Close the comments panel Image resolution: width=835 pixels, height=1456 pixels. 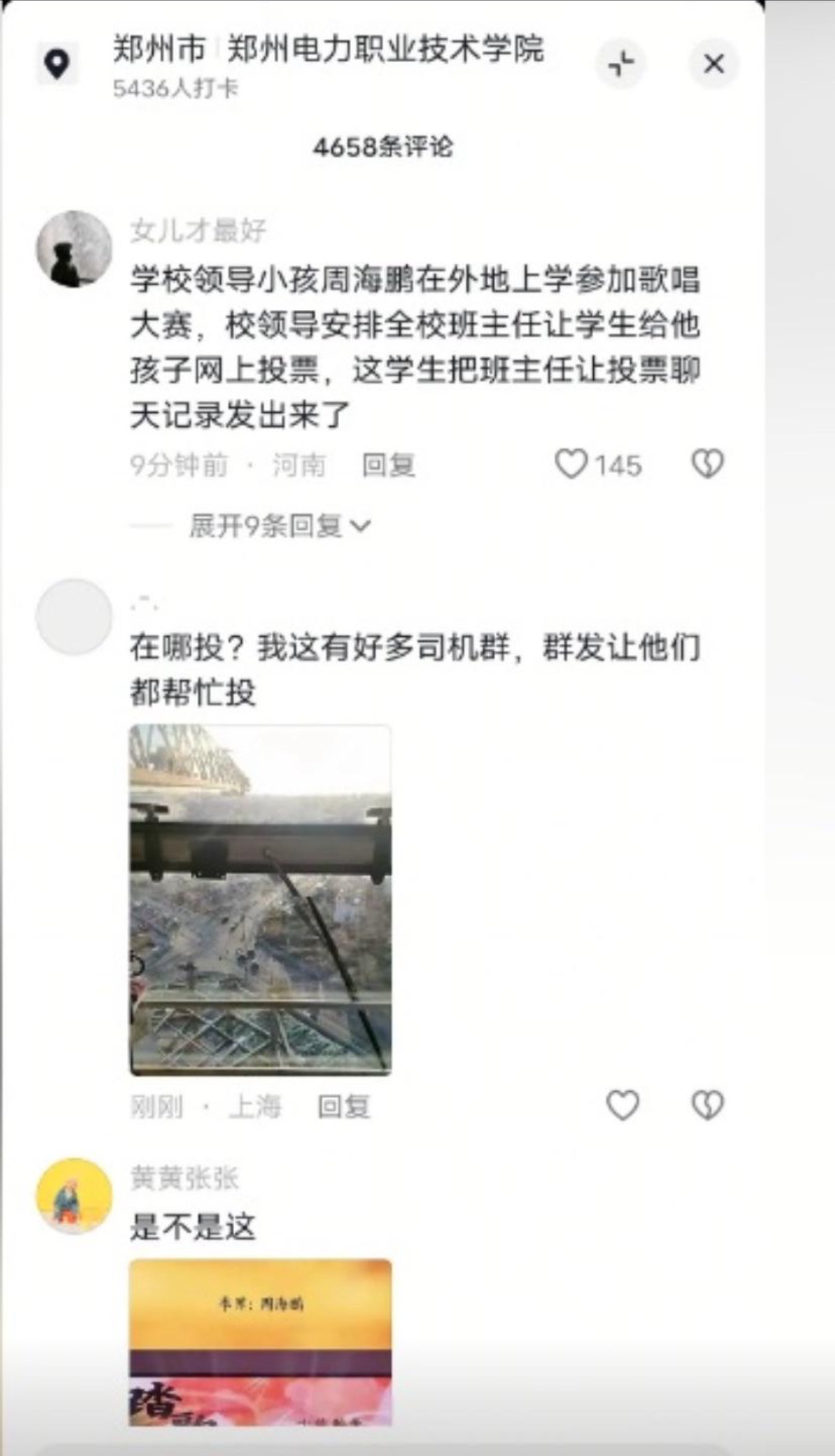pos(713,64)
